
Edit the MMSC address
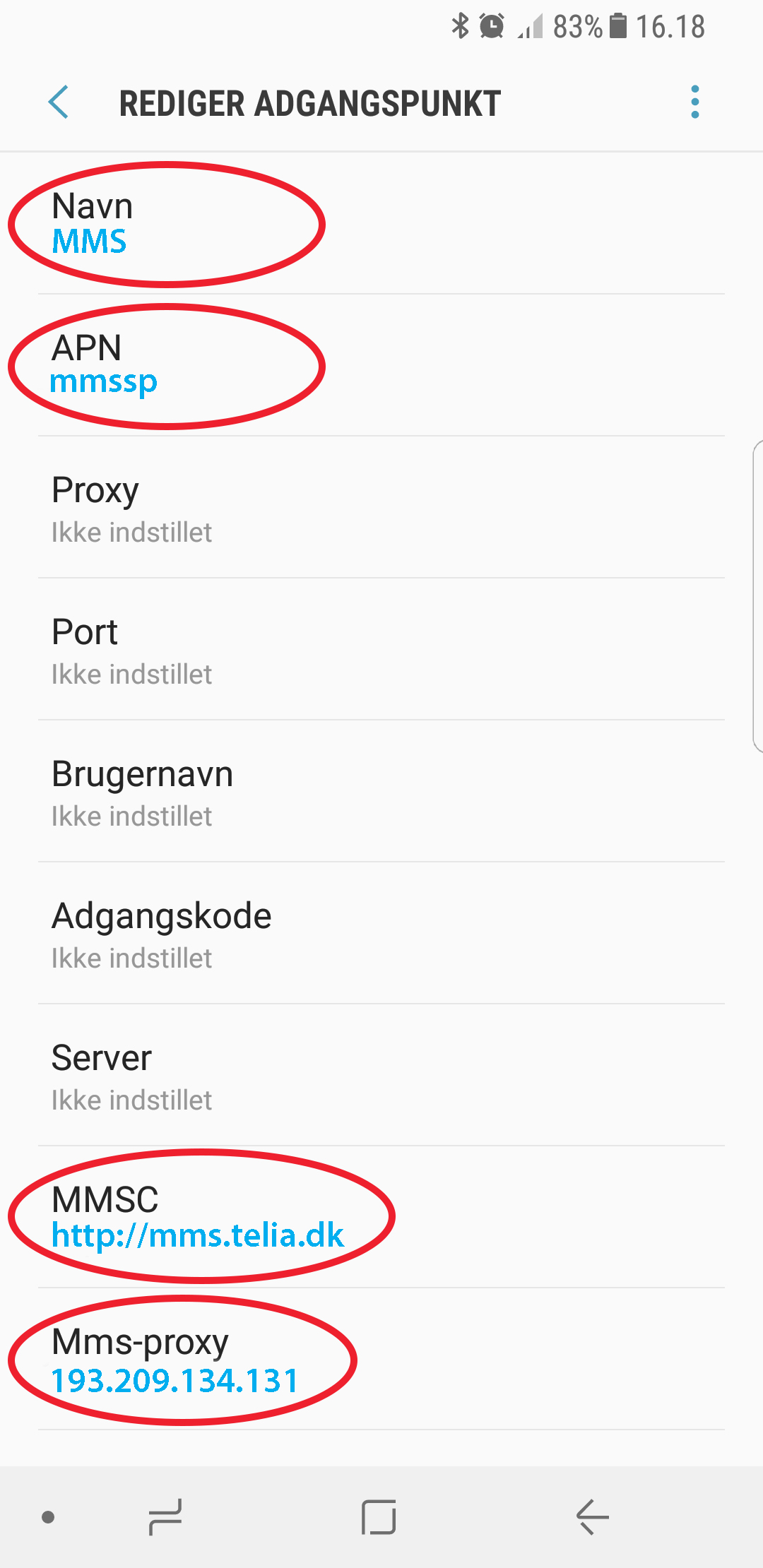381,1218
